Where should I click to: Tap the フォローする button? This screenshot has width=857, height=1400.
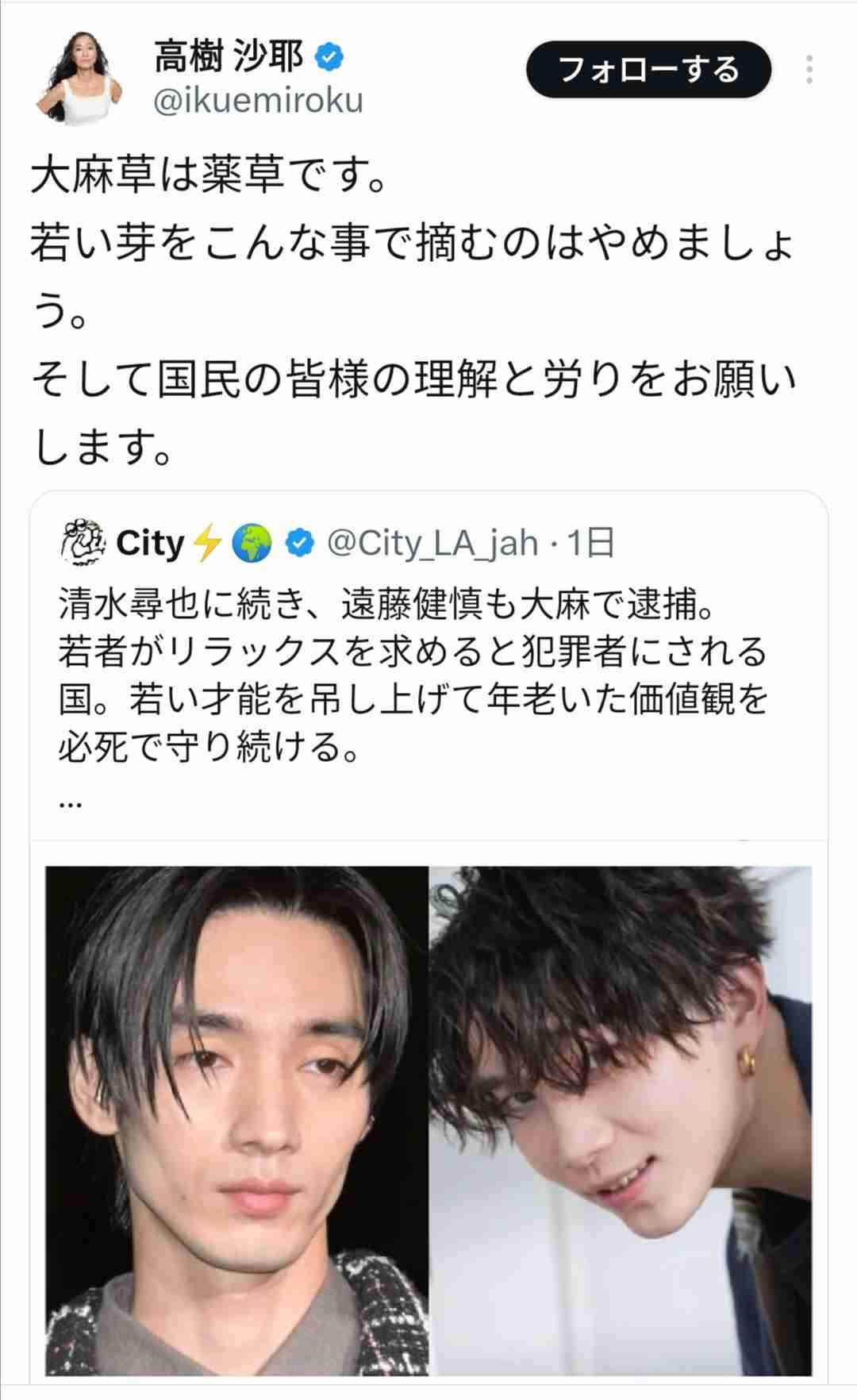pyautogui.click(x=648, y=70)
